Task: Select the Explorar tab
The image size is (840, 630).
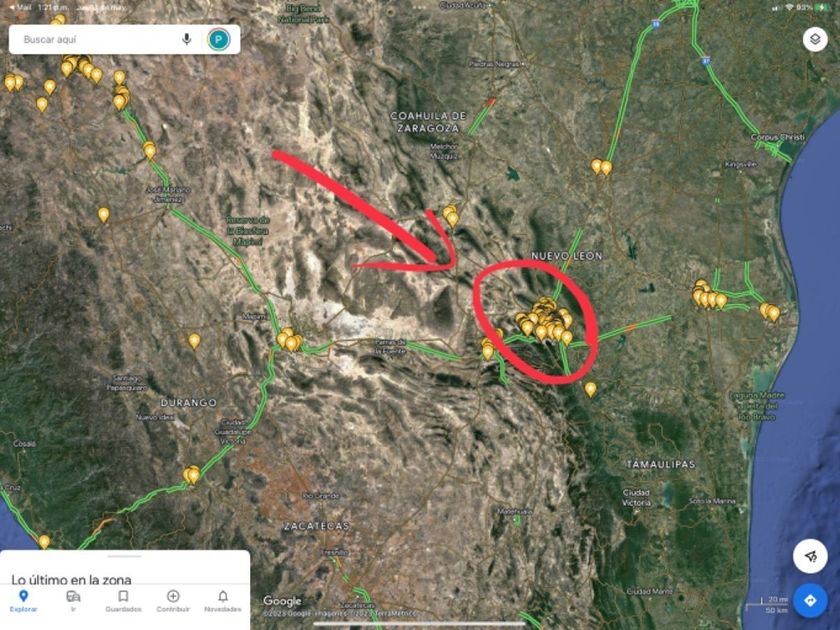Action: pos(24,601)
